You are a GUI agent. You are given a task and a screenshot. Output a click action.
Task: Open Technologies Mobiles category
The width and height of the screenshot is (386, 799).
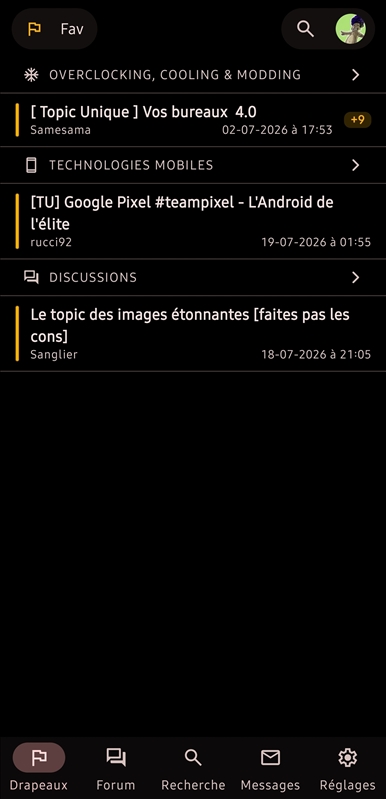193,165
